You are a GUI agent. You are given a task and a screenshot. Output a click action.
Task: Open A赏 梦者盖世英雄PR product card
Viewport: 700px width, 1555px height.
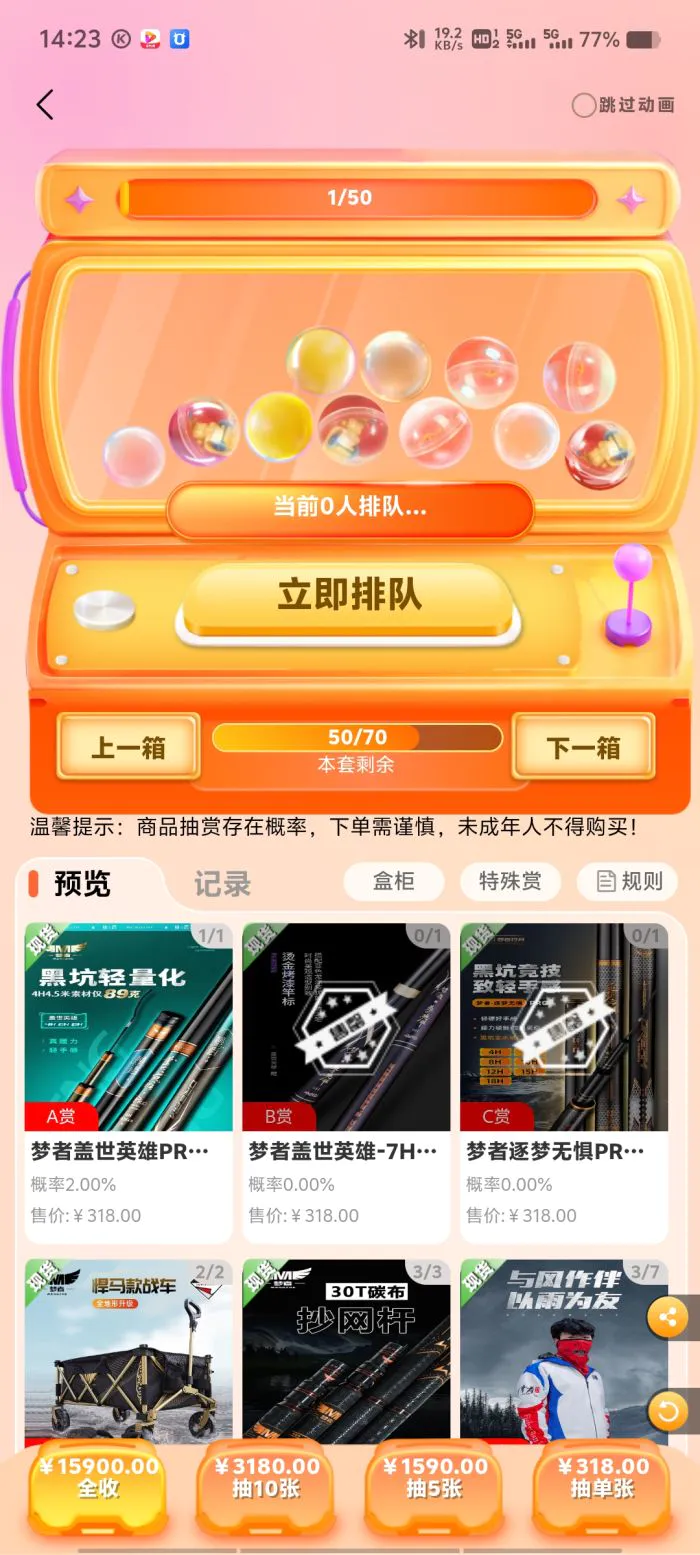(128, 1080)
